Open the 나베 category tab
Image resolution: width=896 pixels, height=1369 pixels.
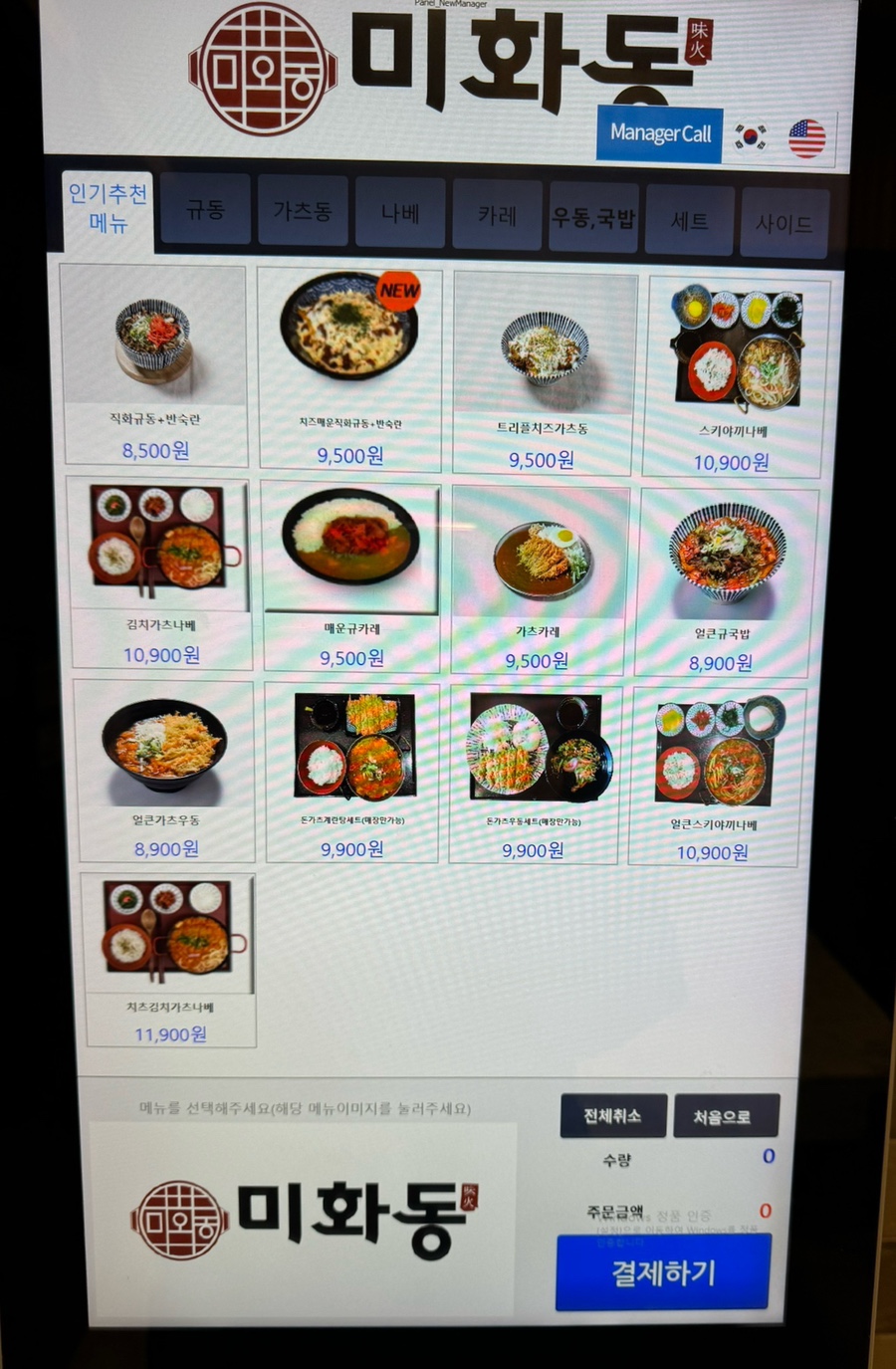click(x=400, y=213)
